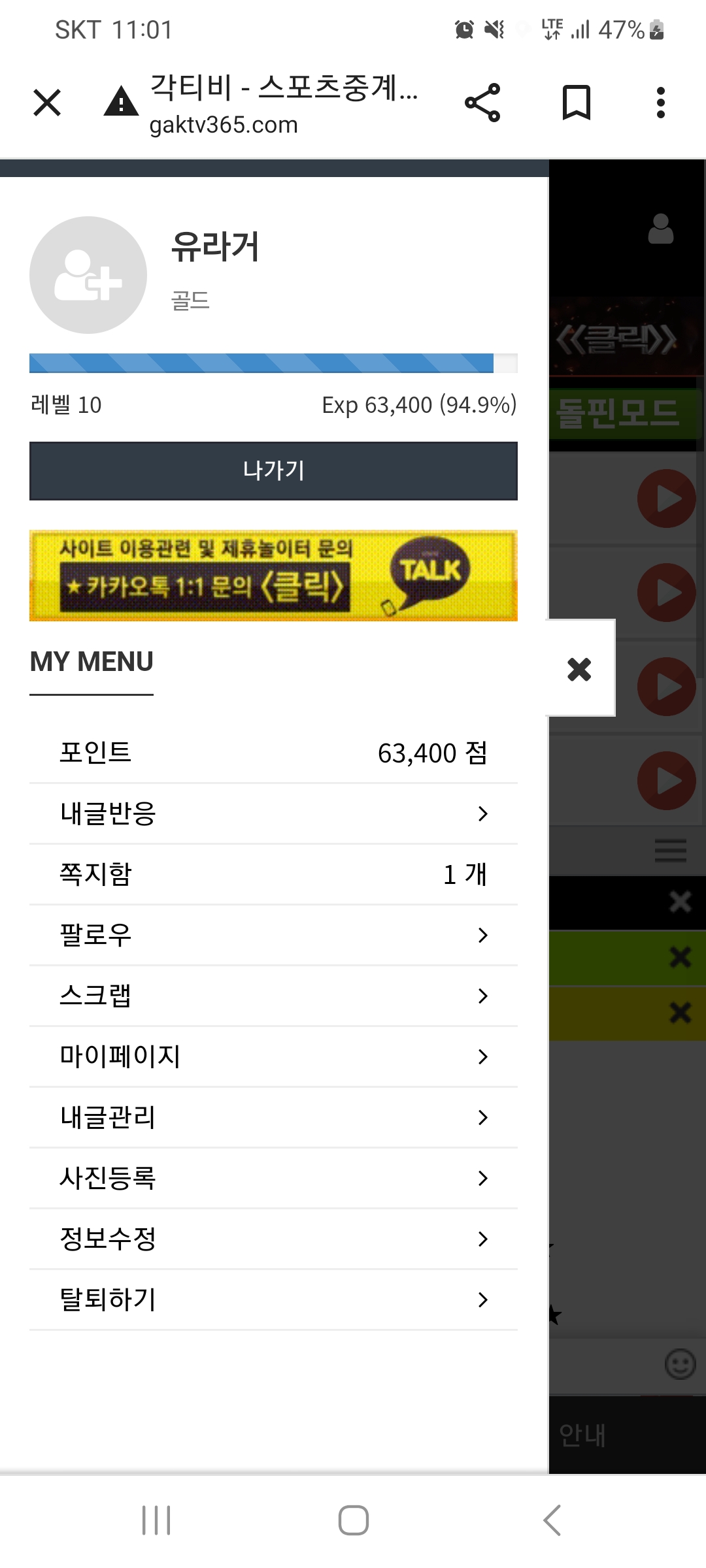Open 팔로우 list

coord(273,935)
